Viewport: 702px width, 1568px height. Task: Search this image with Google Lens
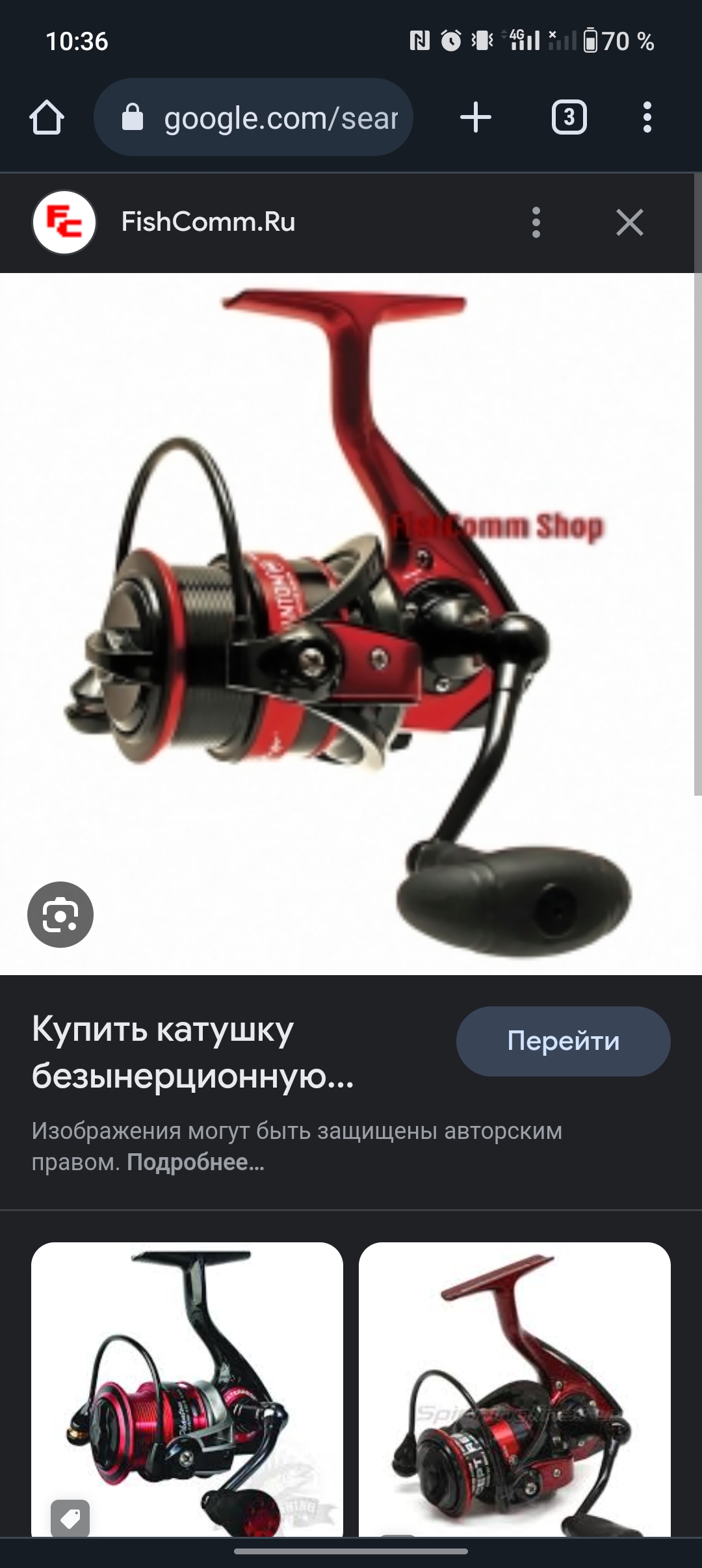point(60,915)
